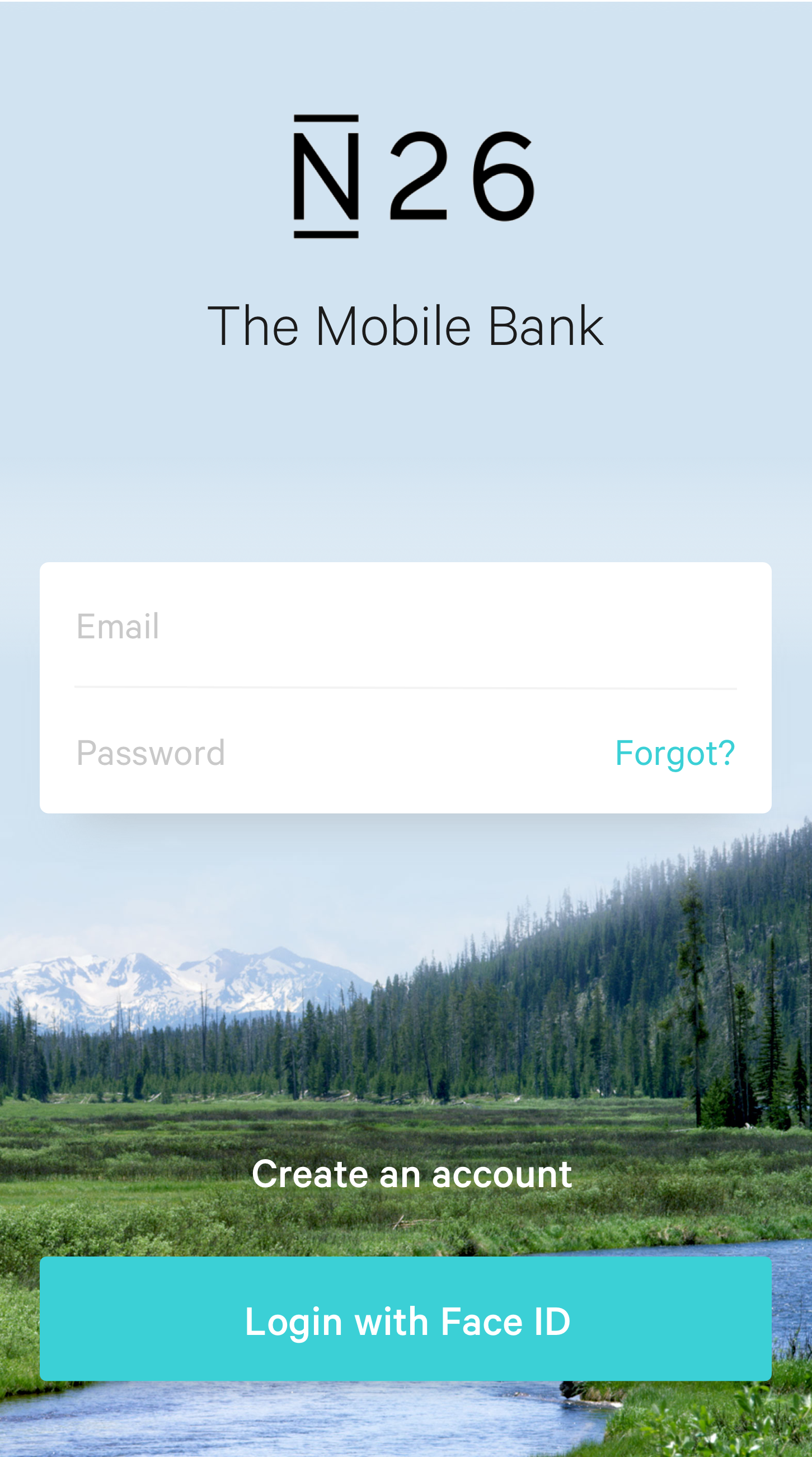
Task: Login with Face ID
Action: 406,1322
